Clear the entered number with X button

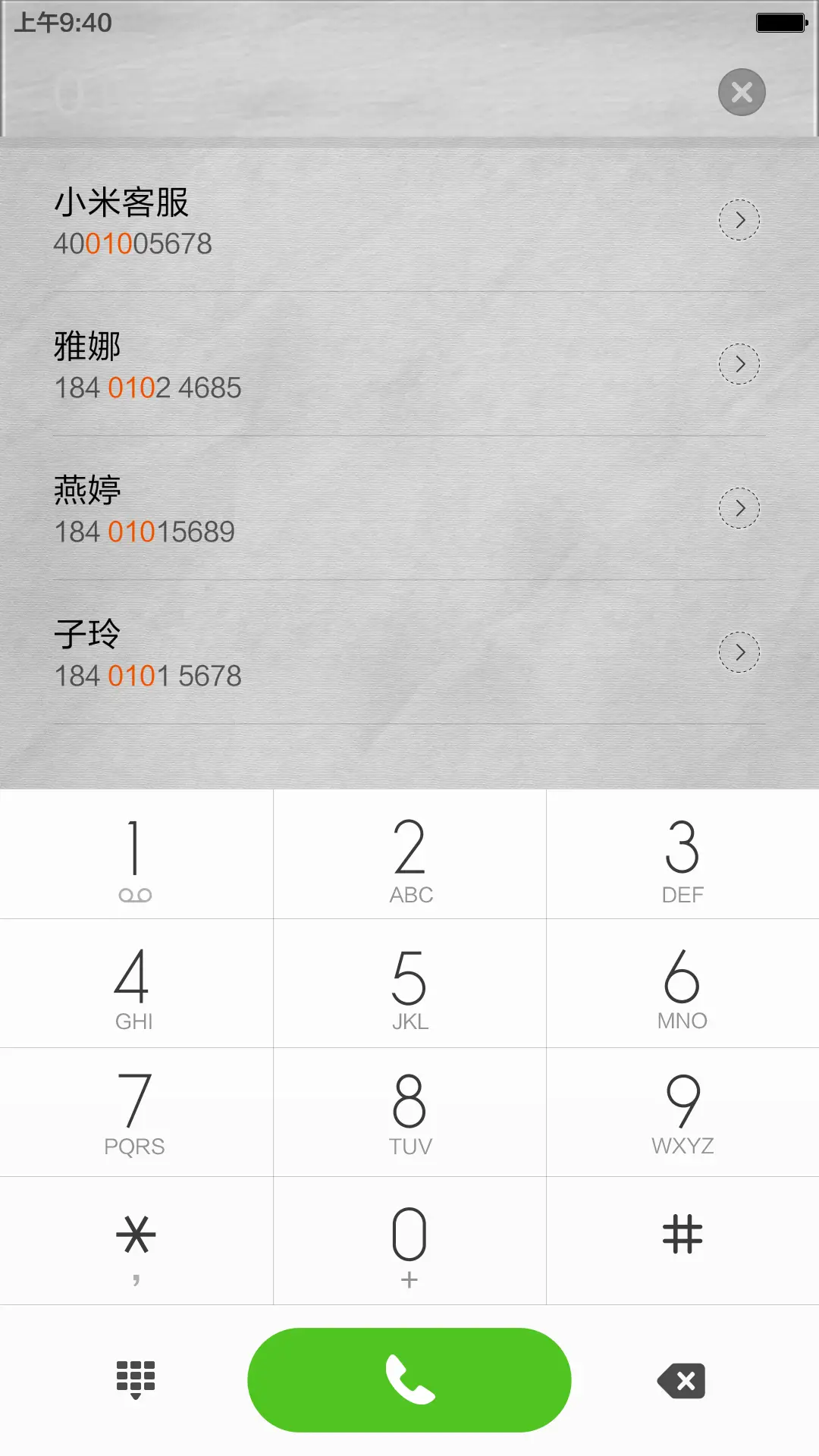(x=741, y=92)
